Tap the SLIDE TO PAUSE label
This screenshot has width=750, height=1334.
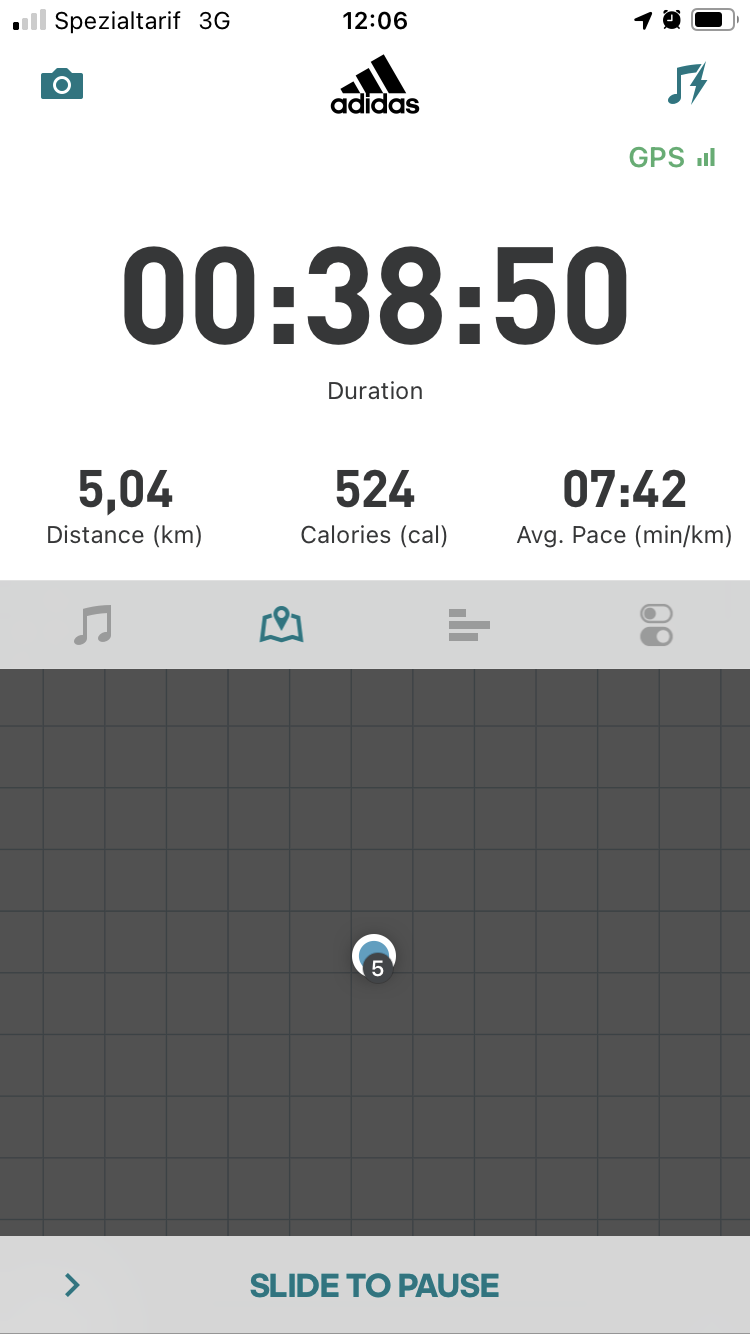374,1285
